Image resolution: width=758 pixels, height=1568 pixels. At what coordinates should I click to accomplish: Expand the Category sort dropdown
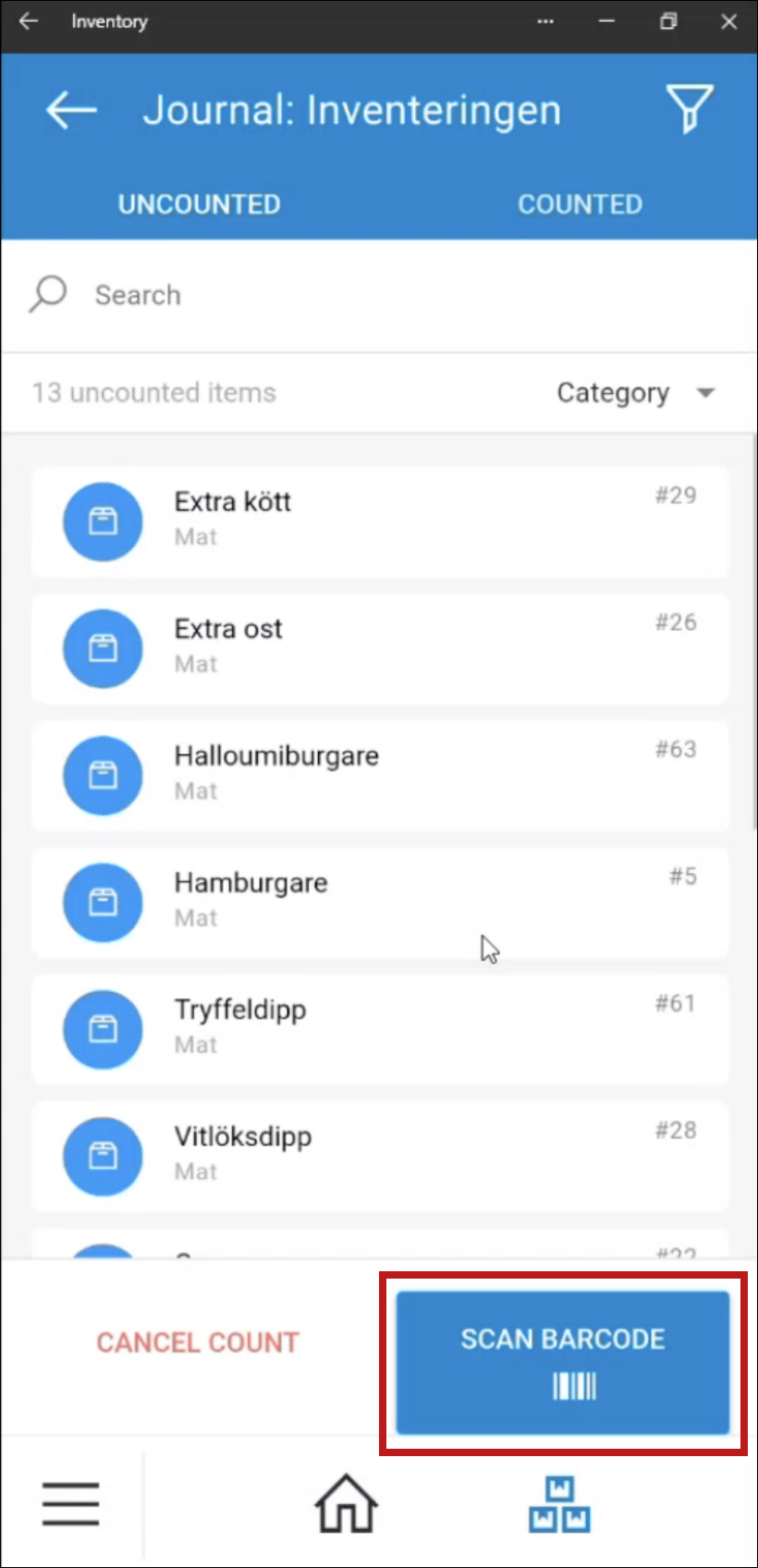pos(636,393)
